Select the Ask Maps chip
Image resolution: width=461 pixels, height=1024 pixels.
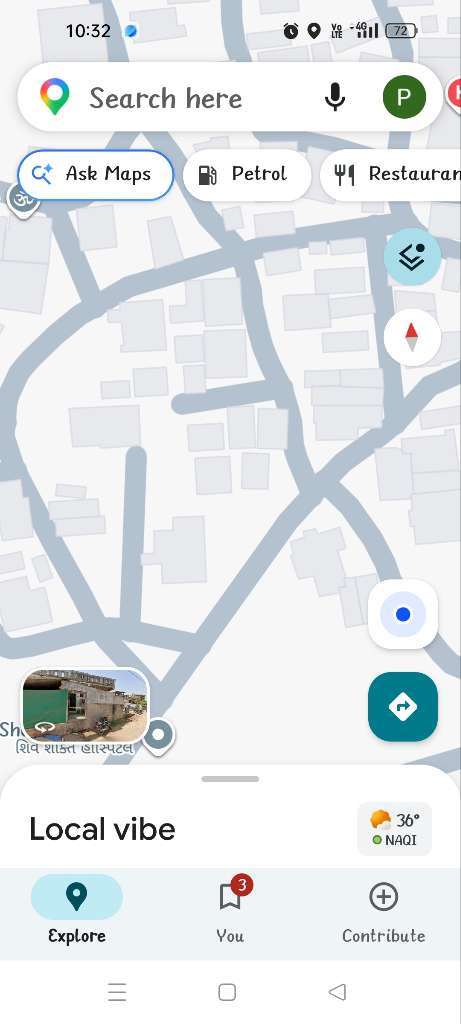pos(96,174)
